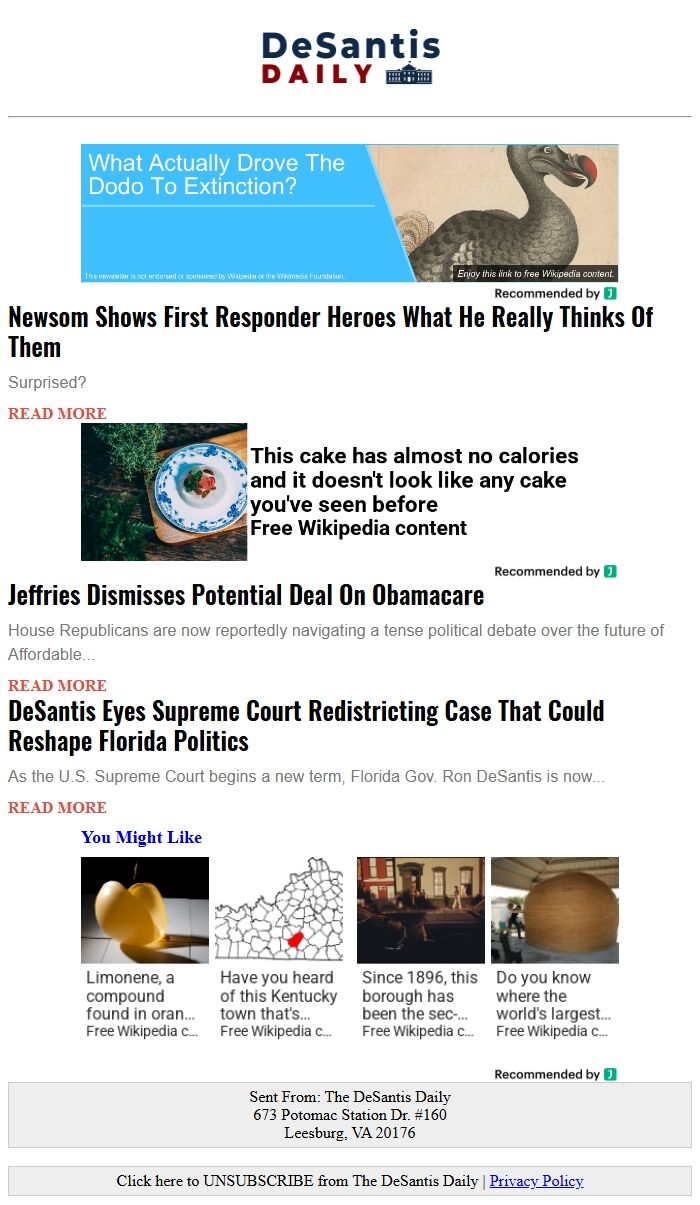This screenshot has width=700, height=1205.
Task: Open the Jeffries Obamacare headline
Action: (246, 595)
